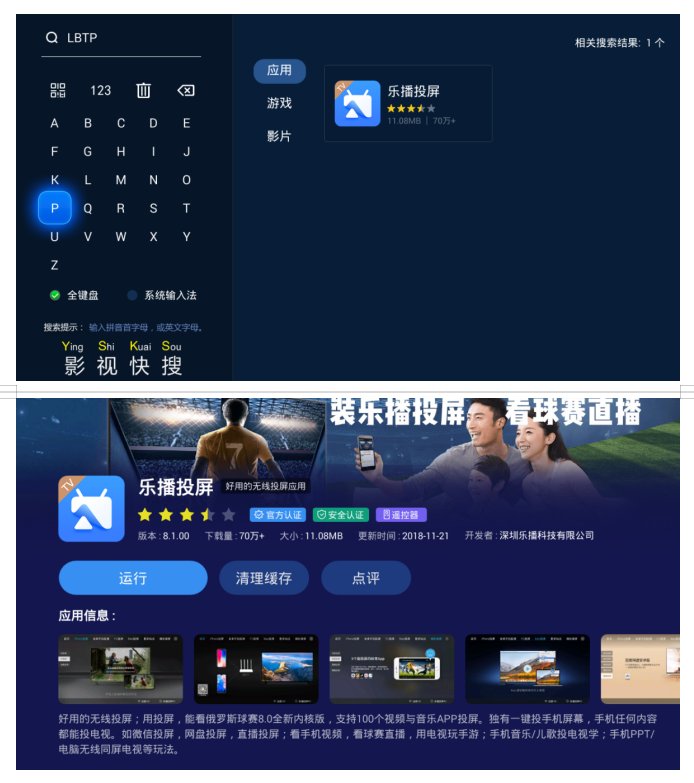Launch the app with the 运行 button
This screenshot has width=694, height=783.
(133, 578)
